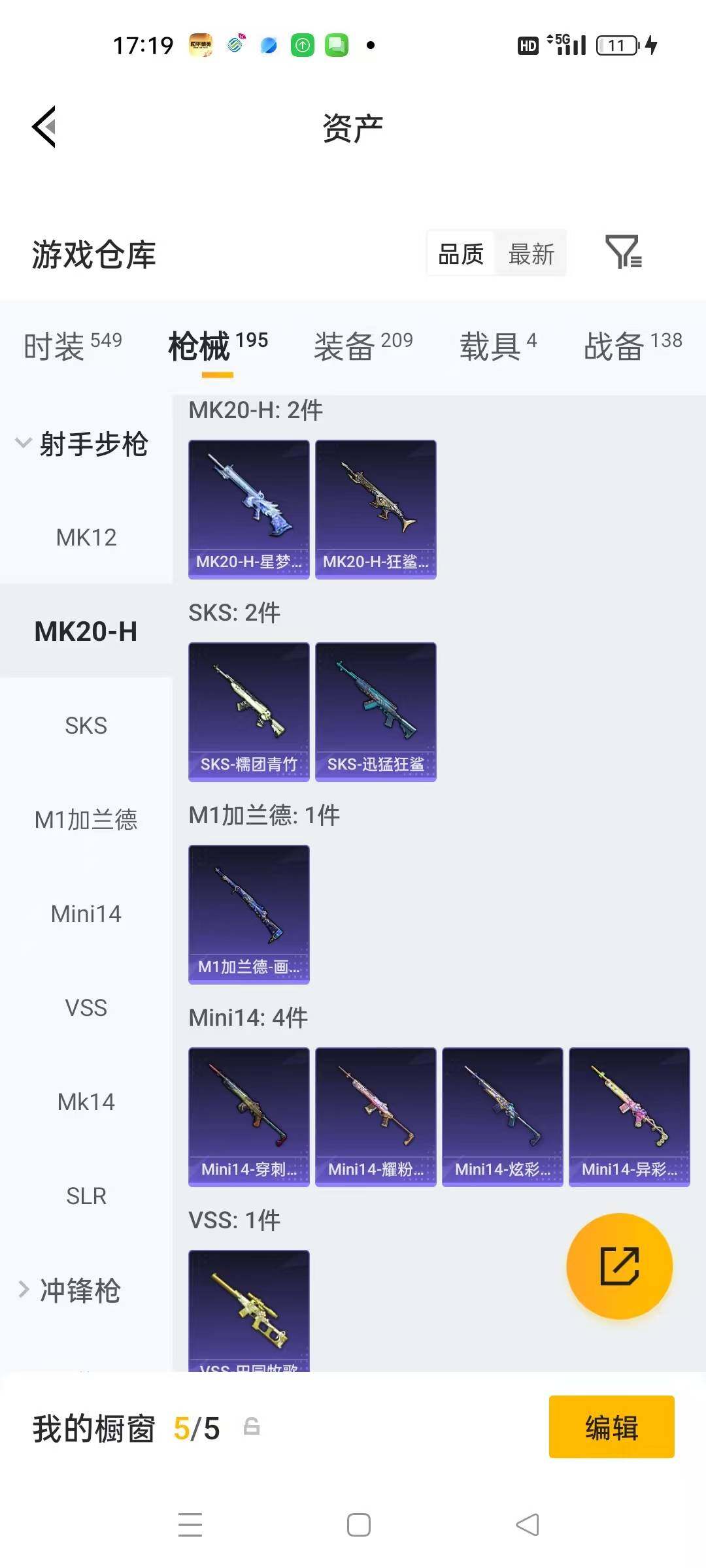Open the share showcase floating button
Screen dimensions: 706x1568
618,1266
